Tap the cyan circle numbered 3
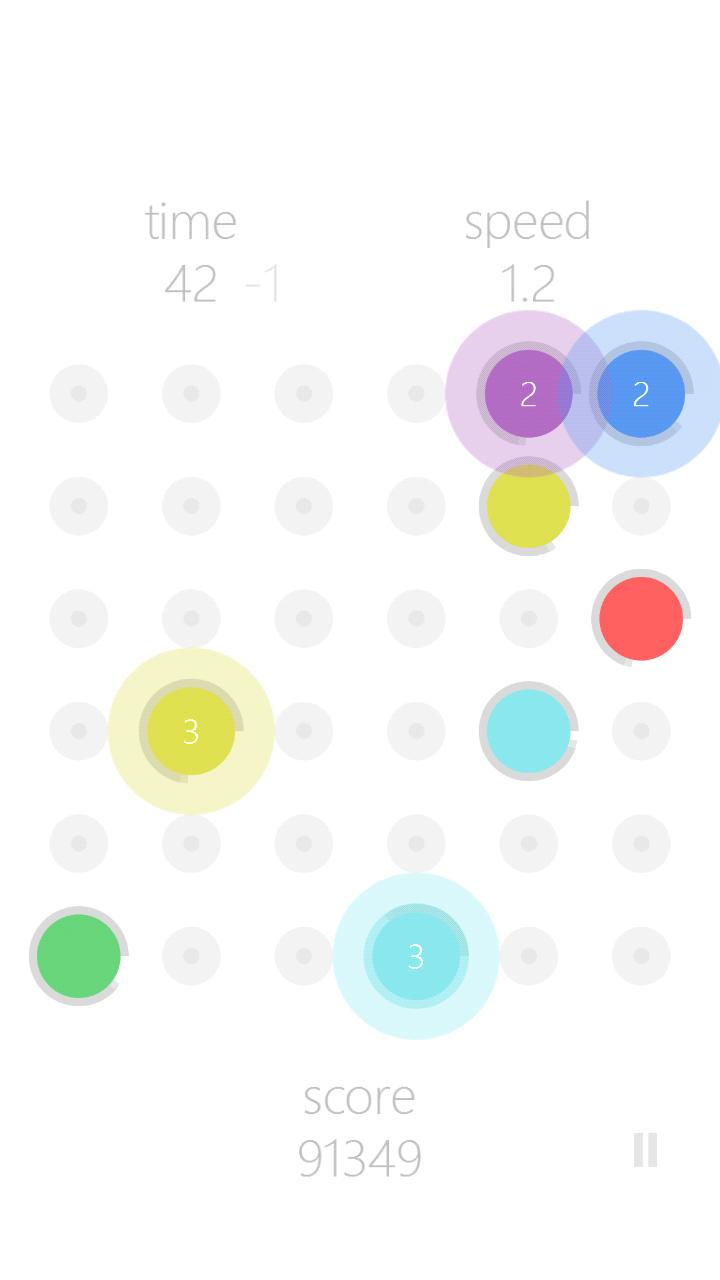 (416, 956)
